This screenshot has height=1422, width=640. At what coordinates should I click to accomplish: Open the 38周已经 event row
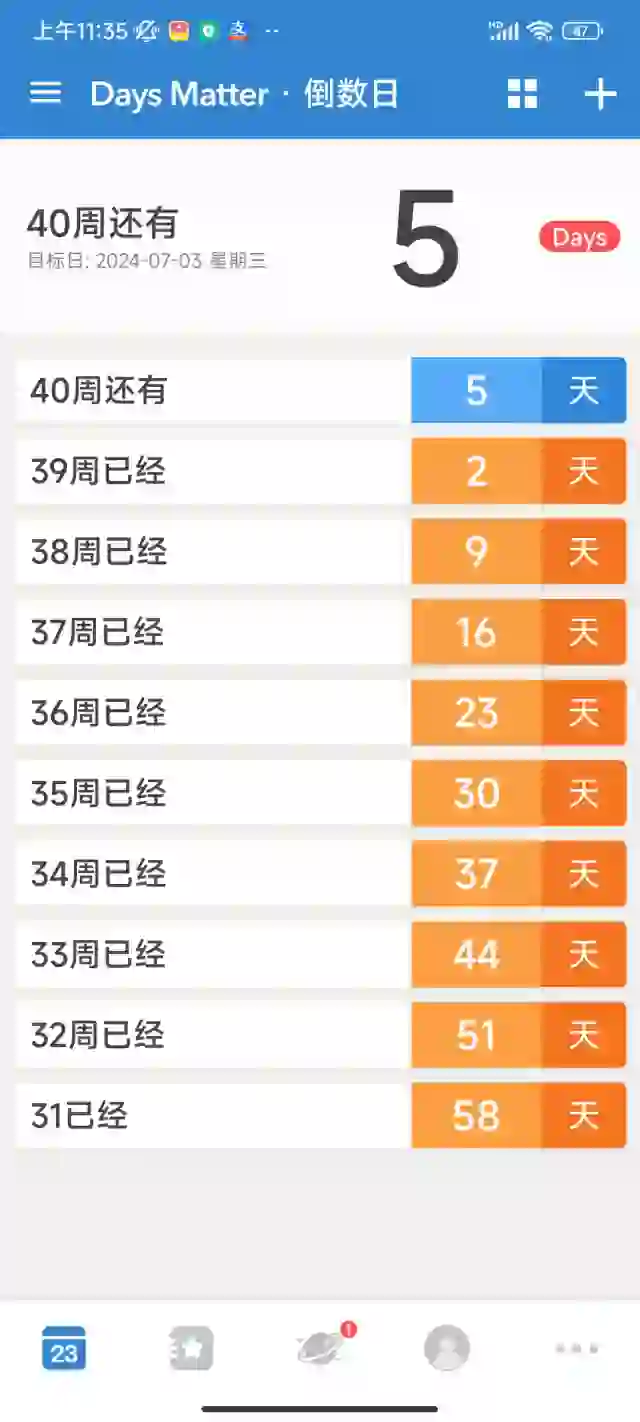coord(321,552)
